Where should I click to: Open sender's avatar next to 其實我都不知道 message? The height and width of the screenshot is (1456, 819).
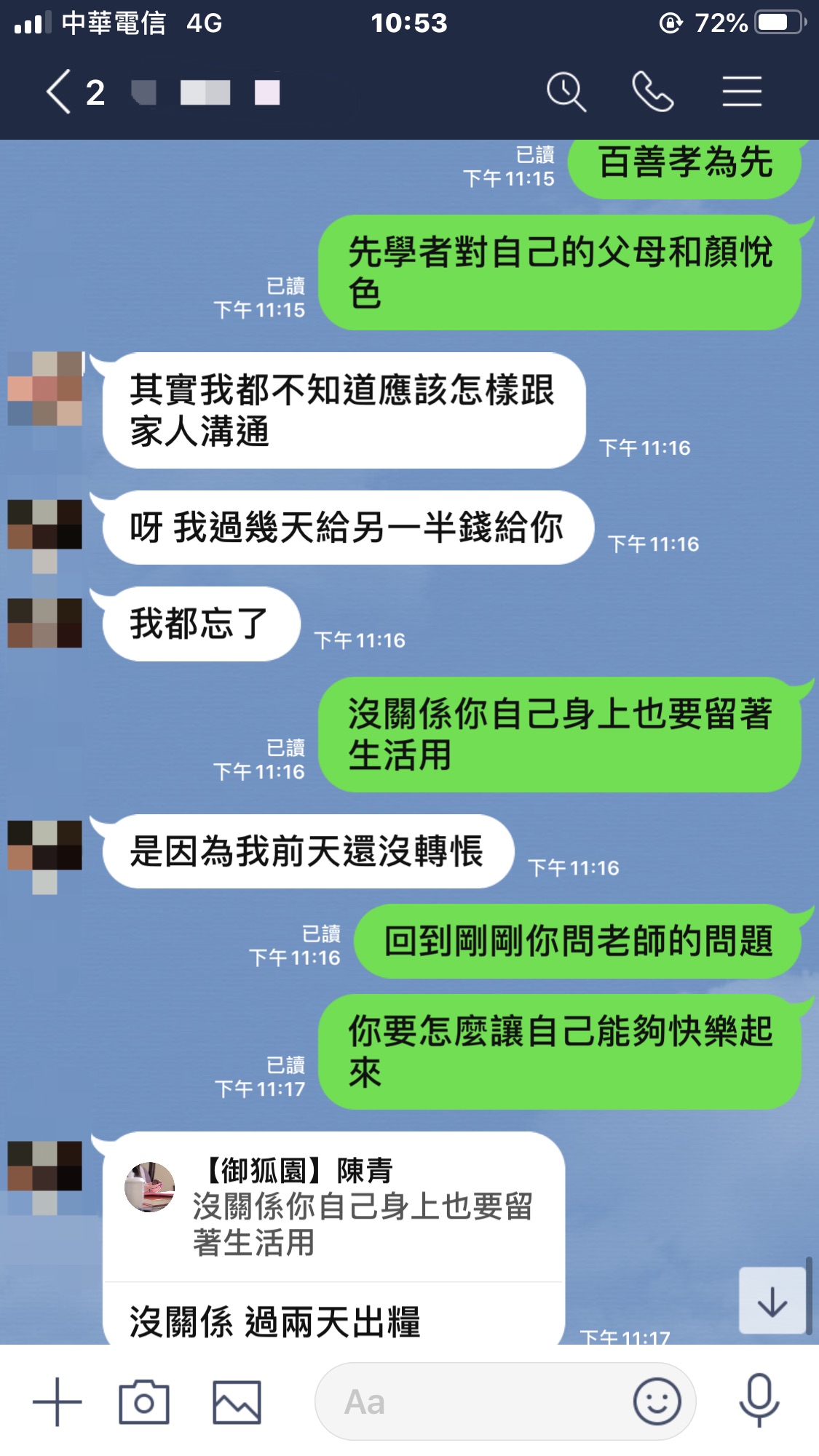pyautogui.click(x=45, y=389)
